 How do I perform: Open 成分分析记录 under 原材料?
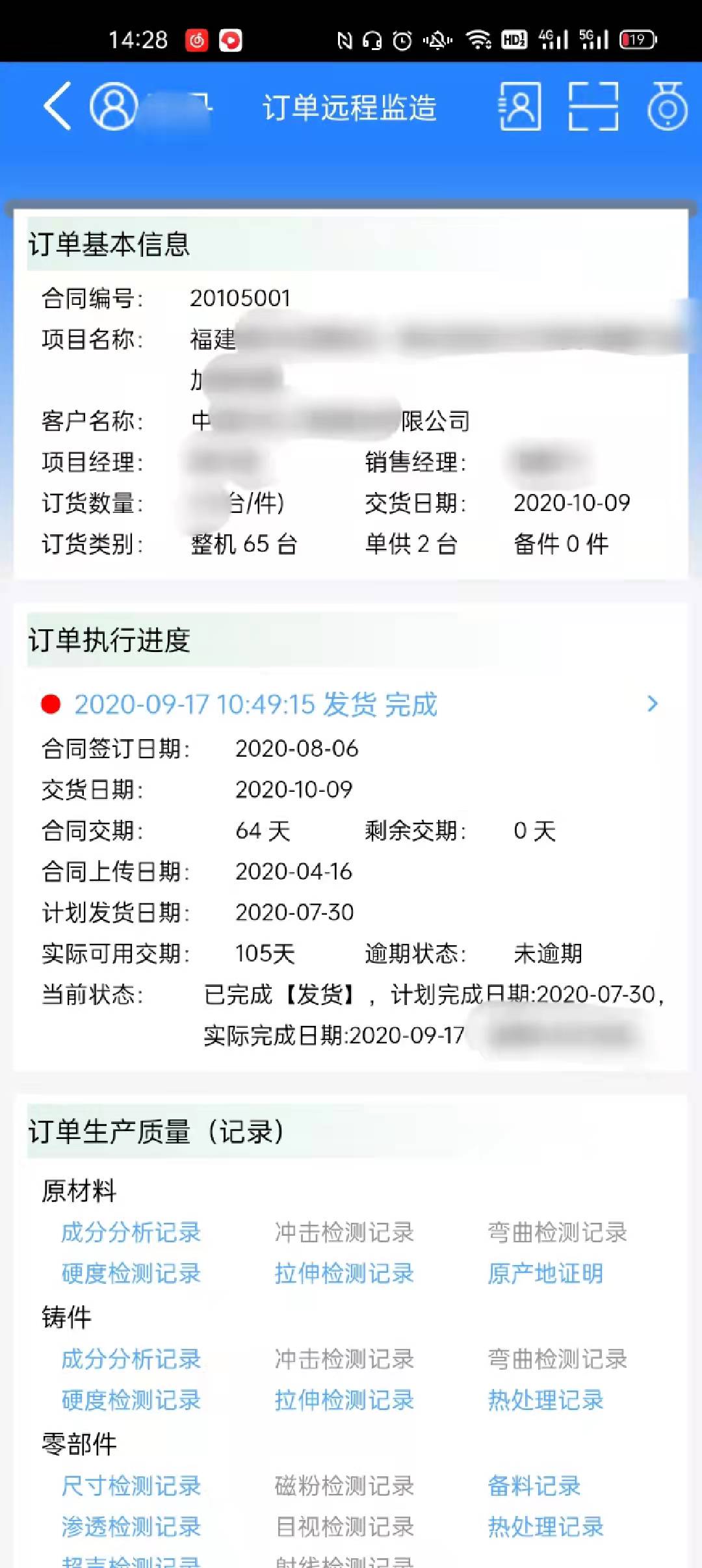pos(131,1232)
